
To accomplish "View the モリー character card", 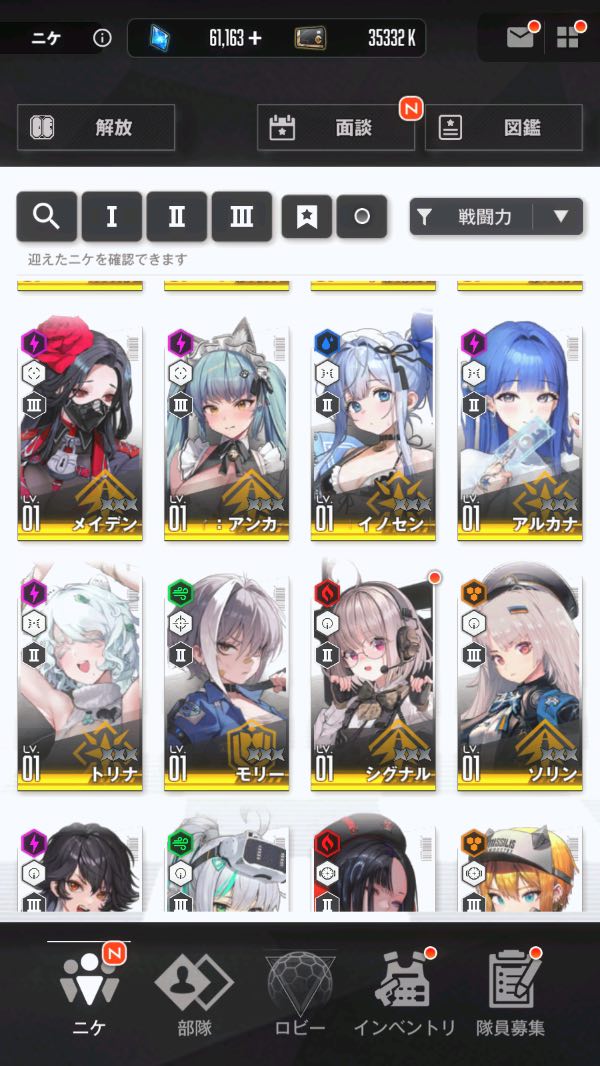I will pyautogui.click(x=226, y=678).
